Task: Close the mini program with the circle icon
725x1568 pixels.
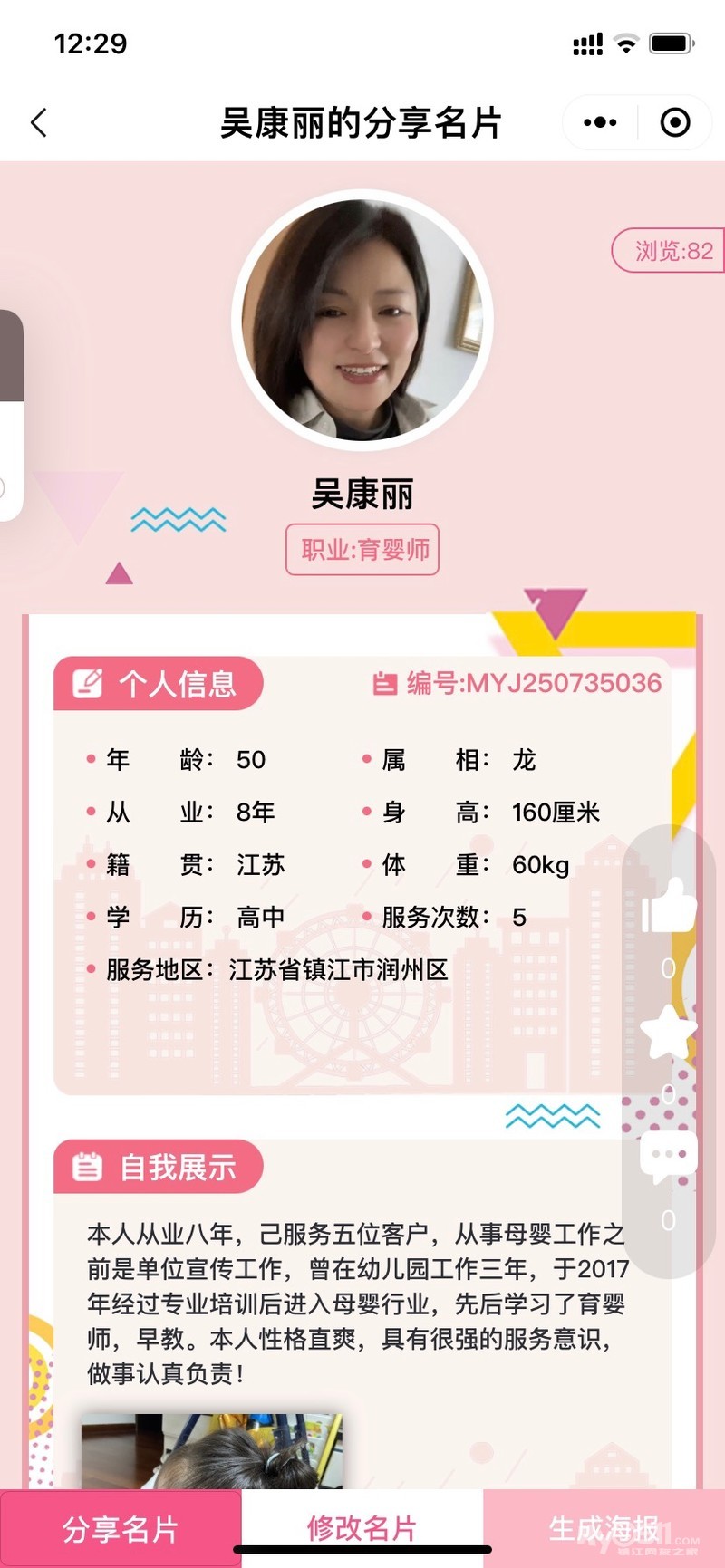Action: pyautogui.click(x=675, y=122)
